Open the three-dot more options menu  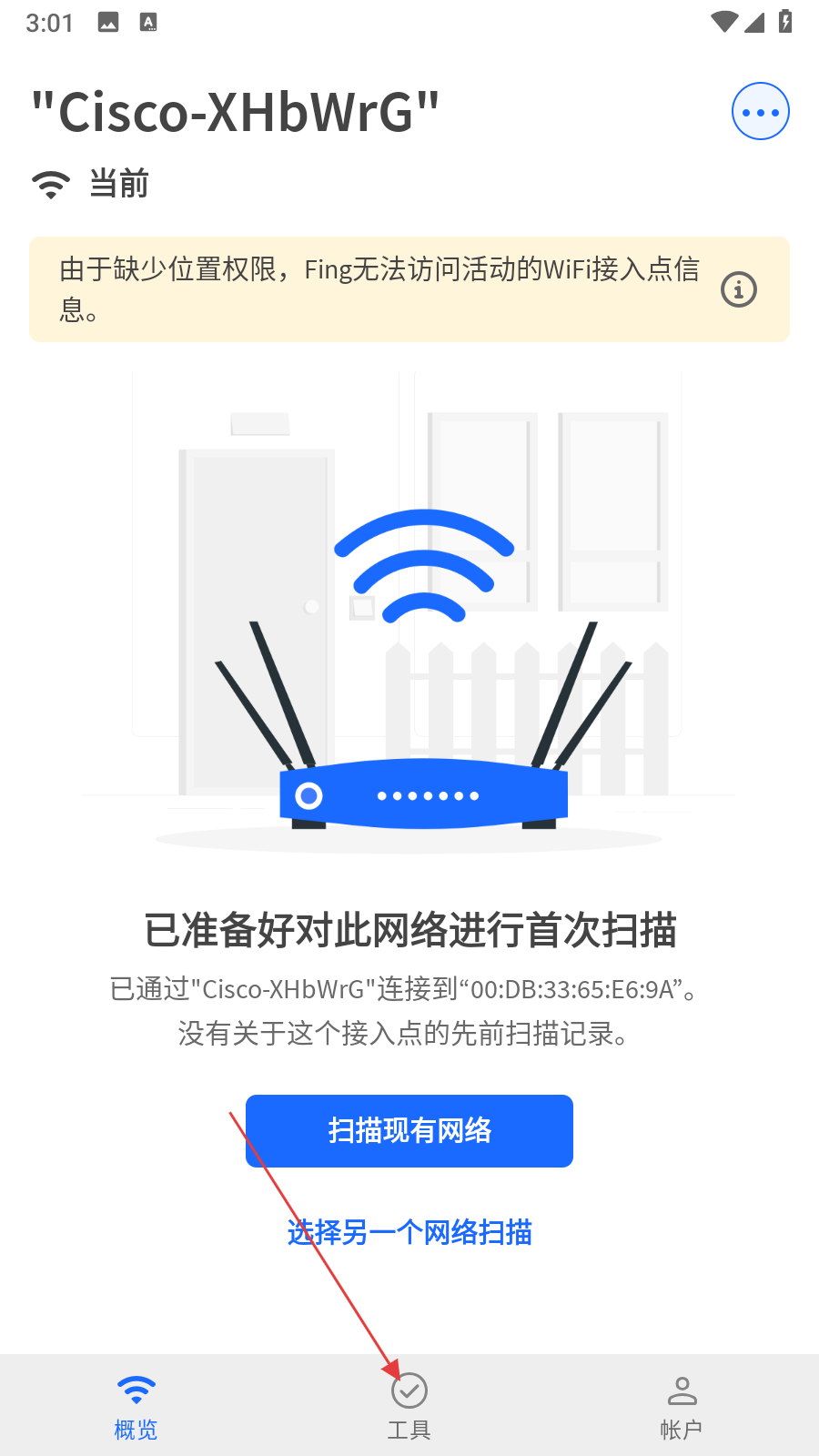pos(760,112)
